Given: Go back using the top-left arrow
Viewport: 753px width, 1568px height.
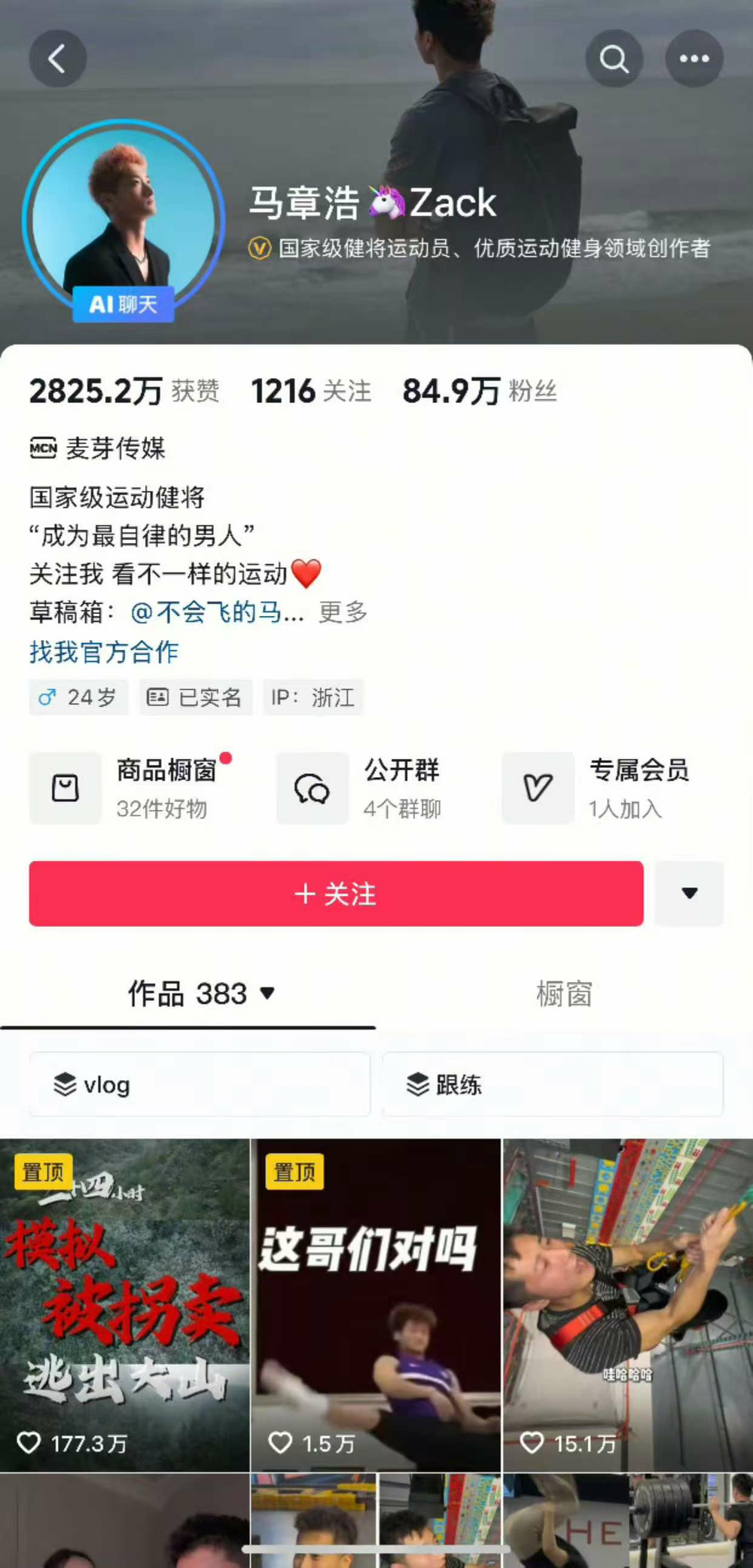Looking at the screenshot, I should (57, 59).
